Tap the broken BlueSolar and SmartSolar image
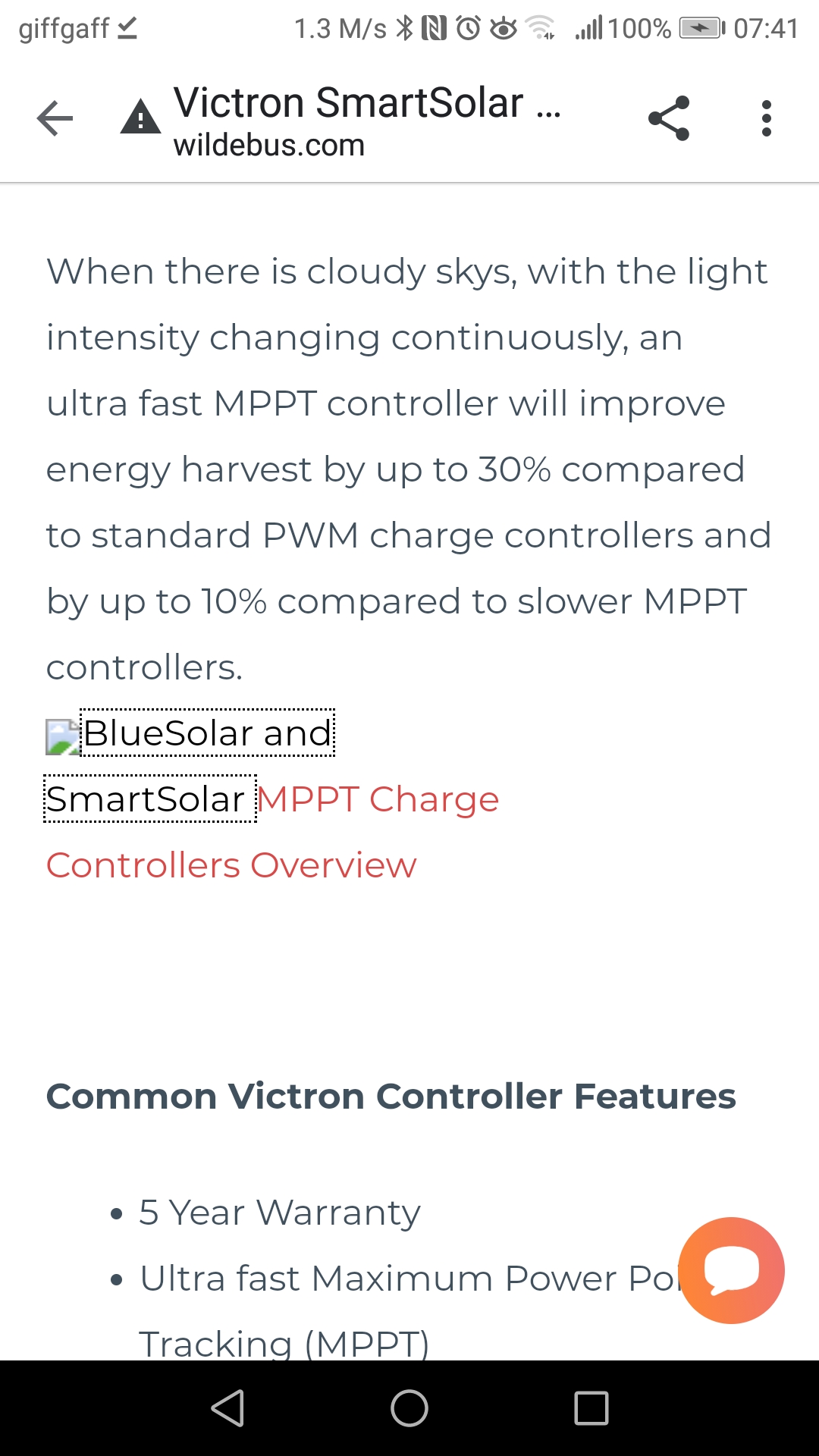Image resolution: width=819 pixels, height=1456 pixels. click(63, 737)
